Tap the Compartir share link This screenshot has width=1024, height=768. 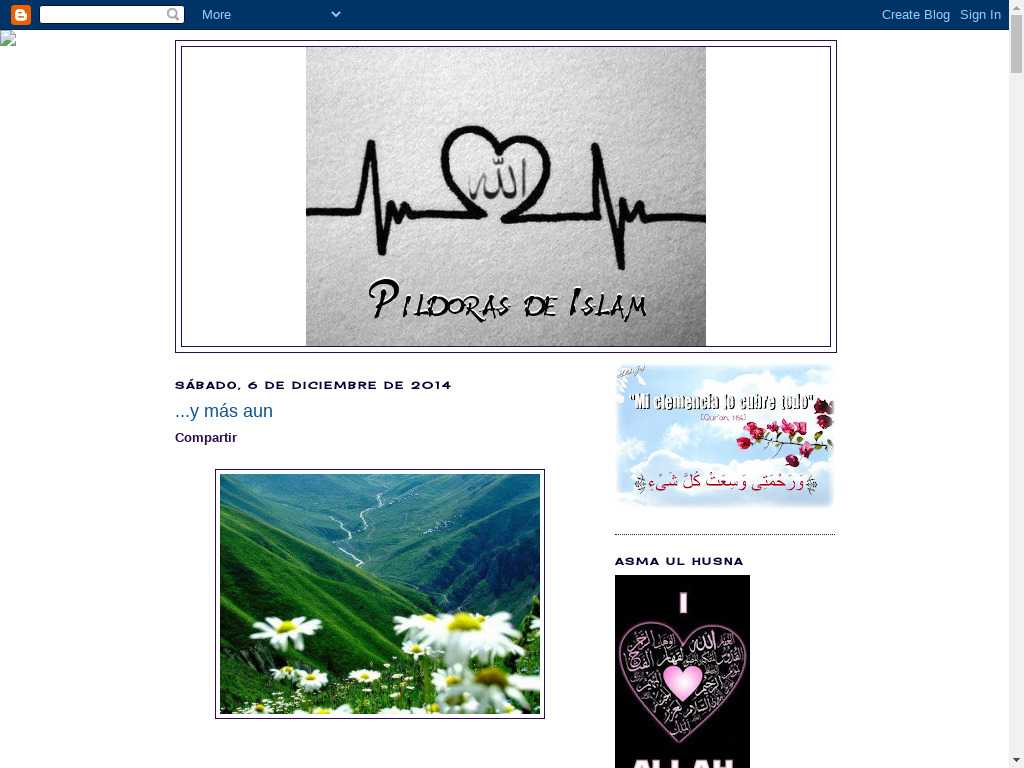(x=206, y=438)
